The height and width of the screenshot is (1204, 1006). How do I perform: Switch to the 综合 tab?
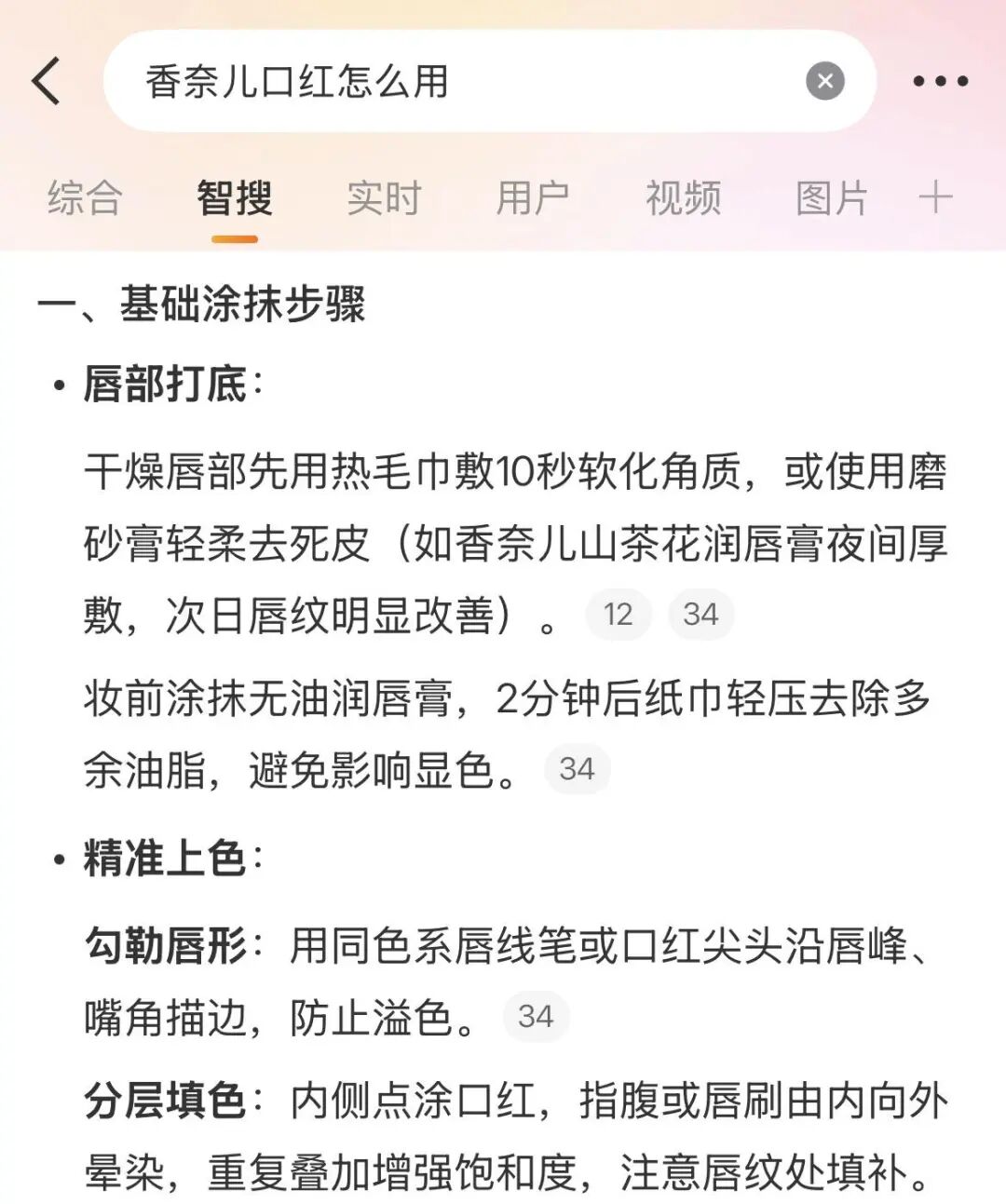(x=85, y=198)
